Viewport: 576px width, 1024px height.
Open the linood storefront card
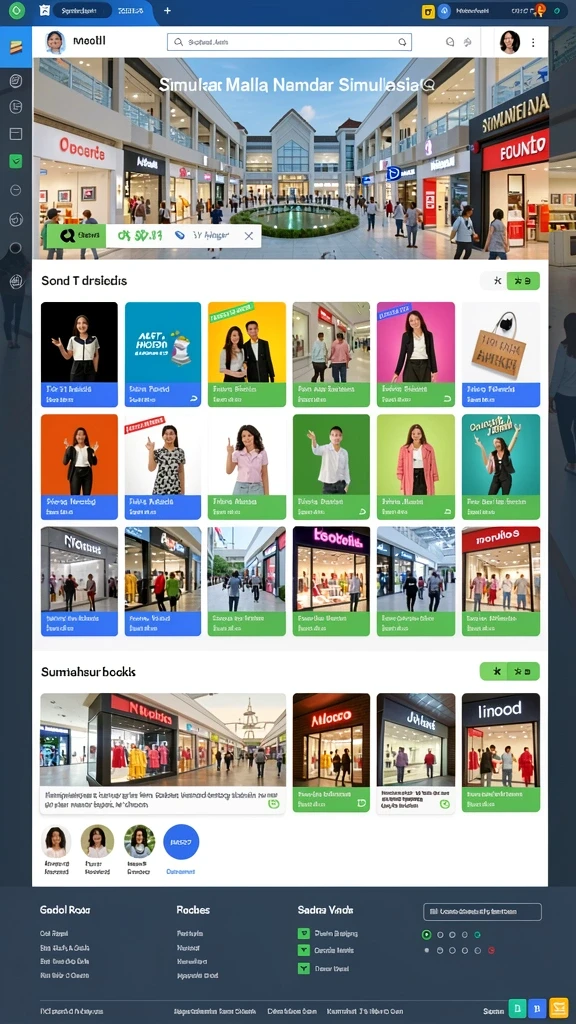pyautogui.click(x=500, y=752)
